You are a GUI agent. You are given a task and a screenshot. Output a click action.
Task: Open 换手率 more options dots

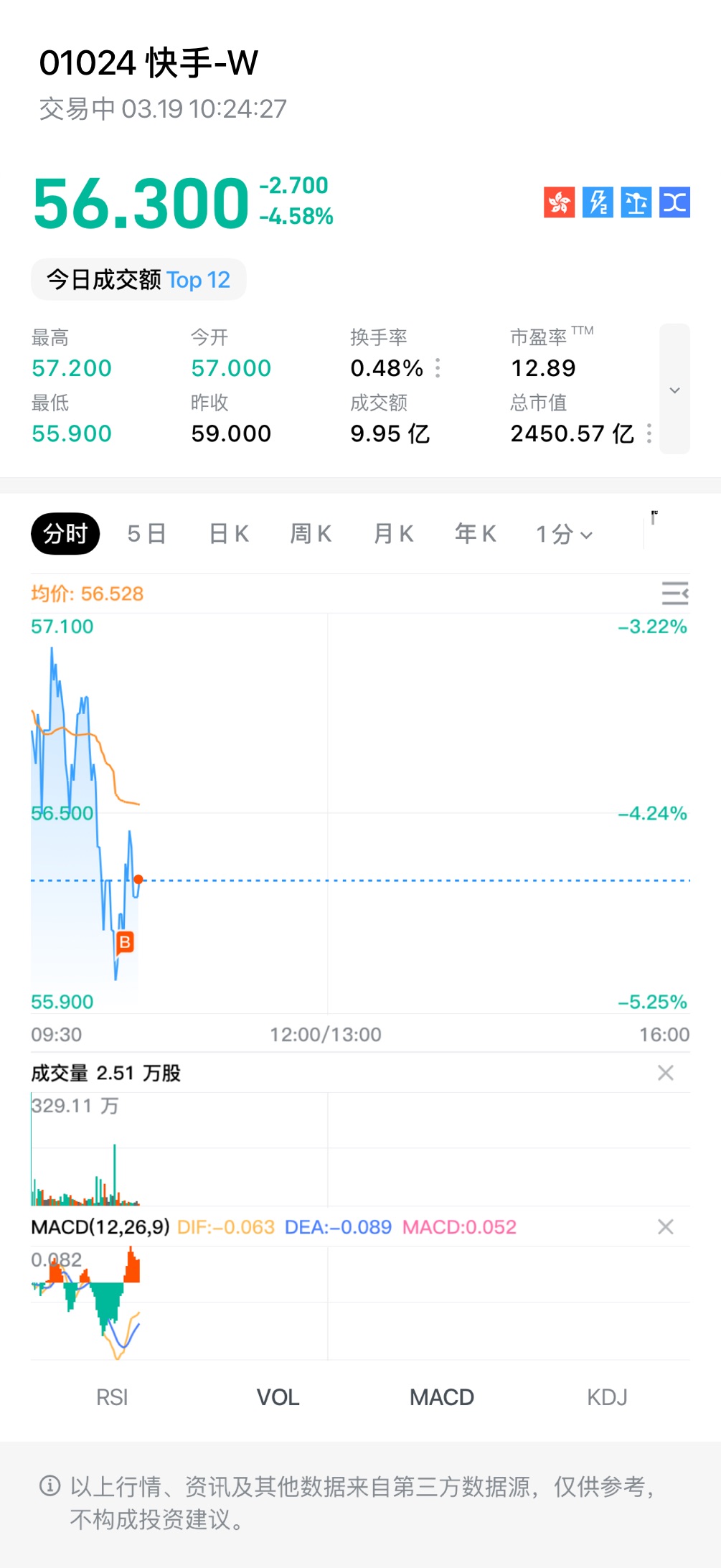(x=438, y=368)
